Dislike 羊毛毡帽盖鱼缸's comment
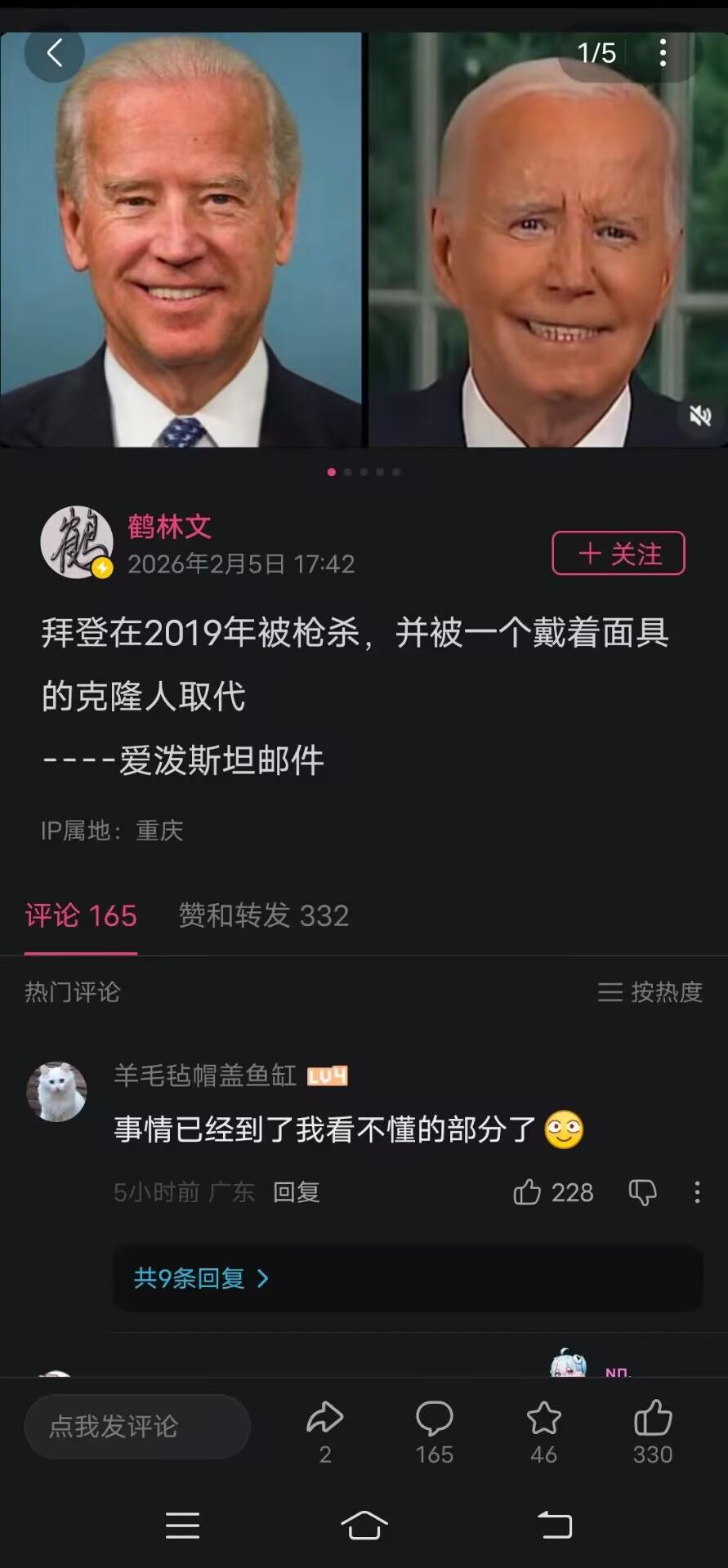The width and height of the screenshot is (728, 1568). (642, 1192)
